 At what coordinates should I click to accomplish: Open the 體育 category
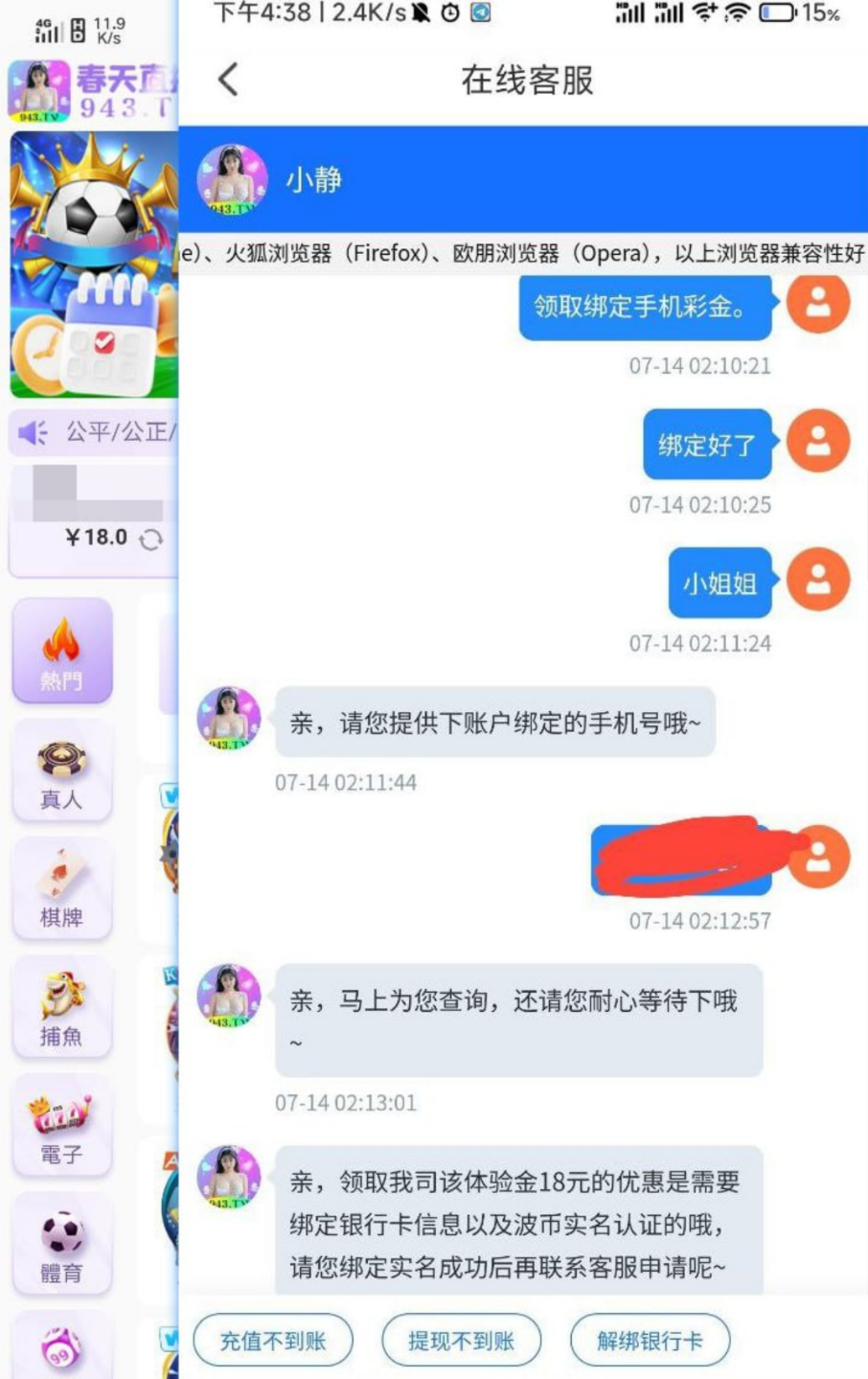[61, 1246]
